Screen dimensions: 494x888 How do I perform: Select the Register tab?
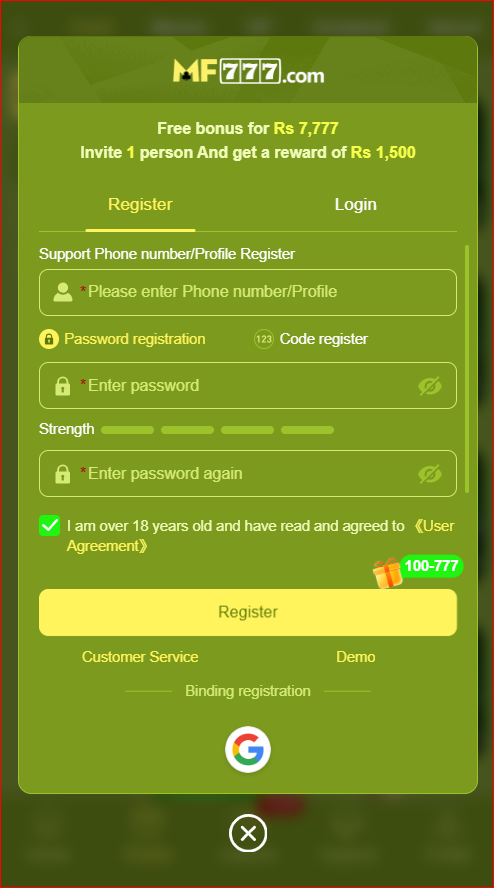click(x=140, y=204)
